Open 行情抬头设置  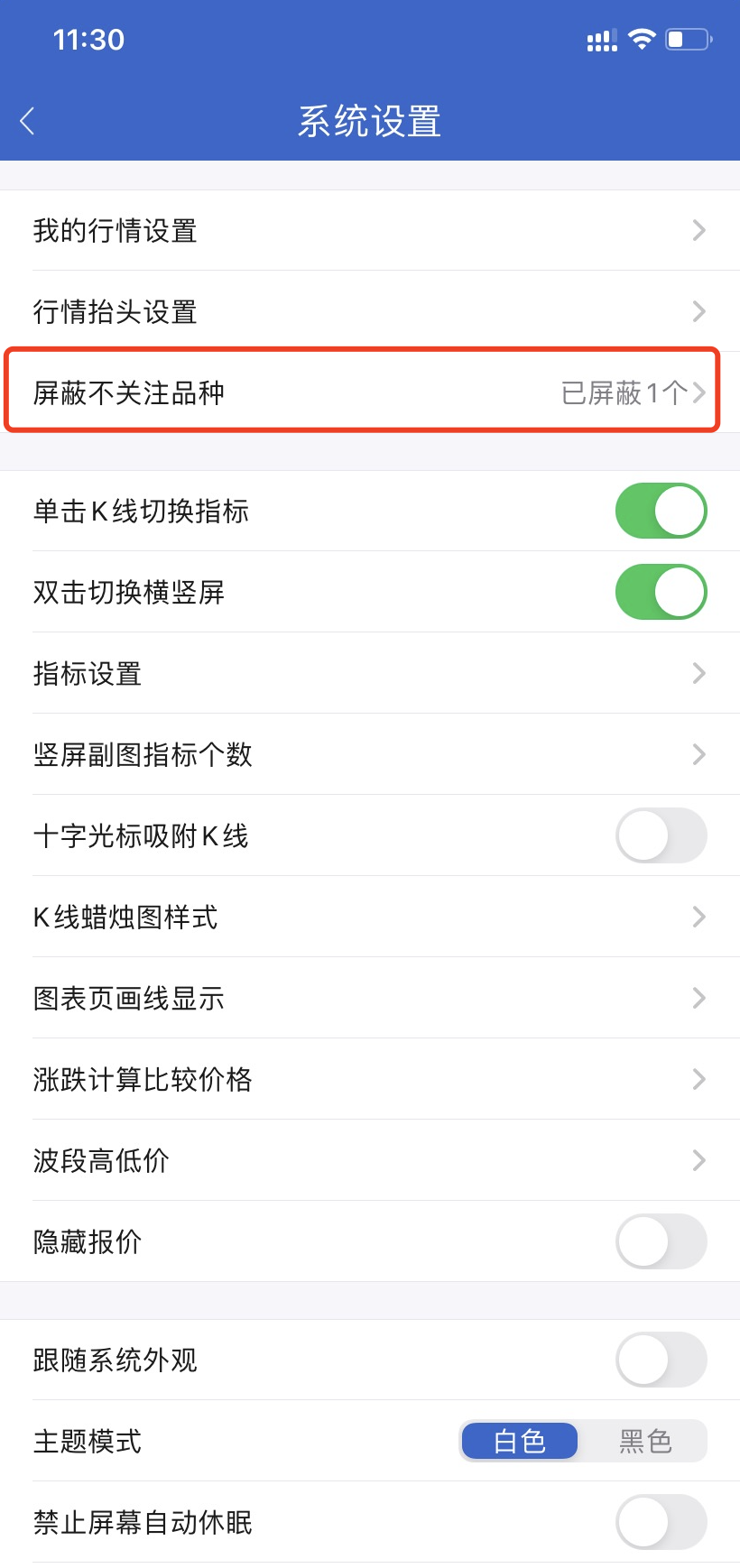[x=370, y=312]
